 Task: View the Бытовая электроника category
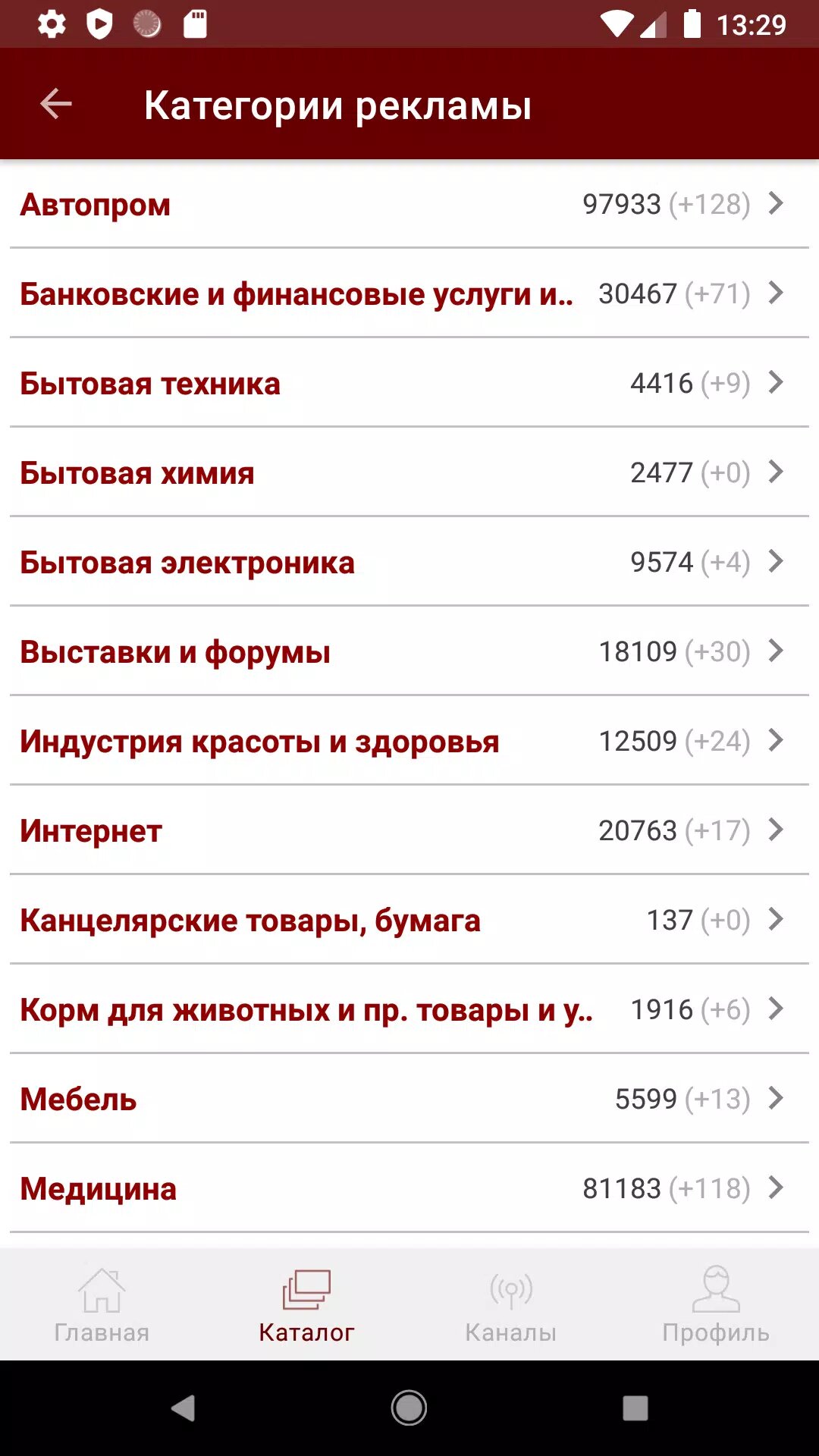[409, 562]
